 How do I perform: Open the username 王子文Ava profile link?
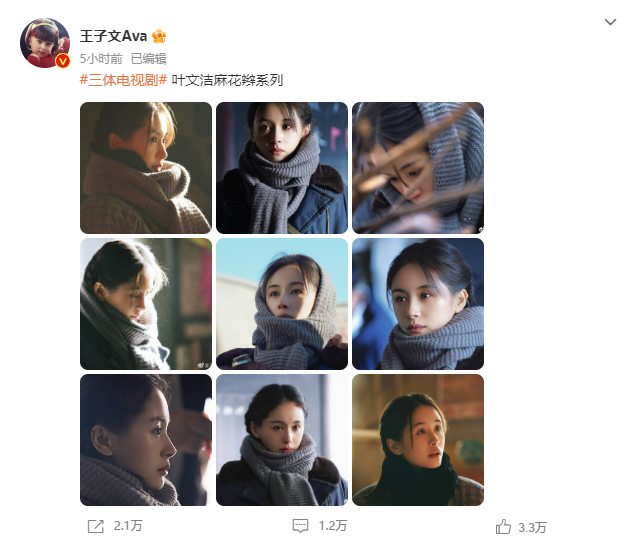pos(113,37)
